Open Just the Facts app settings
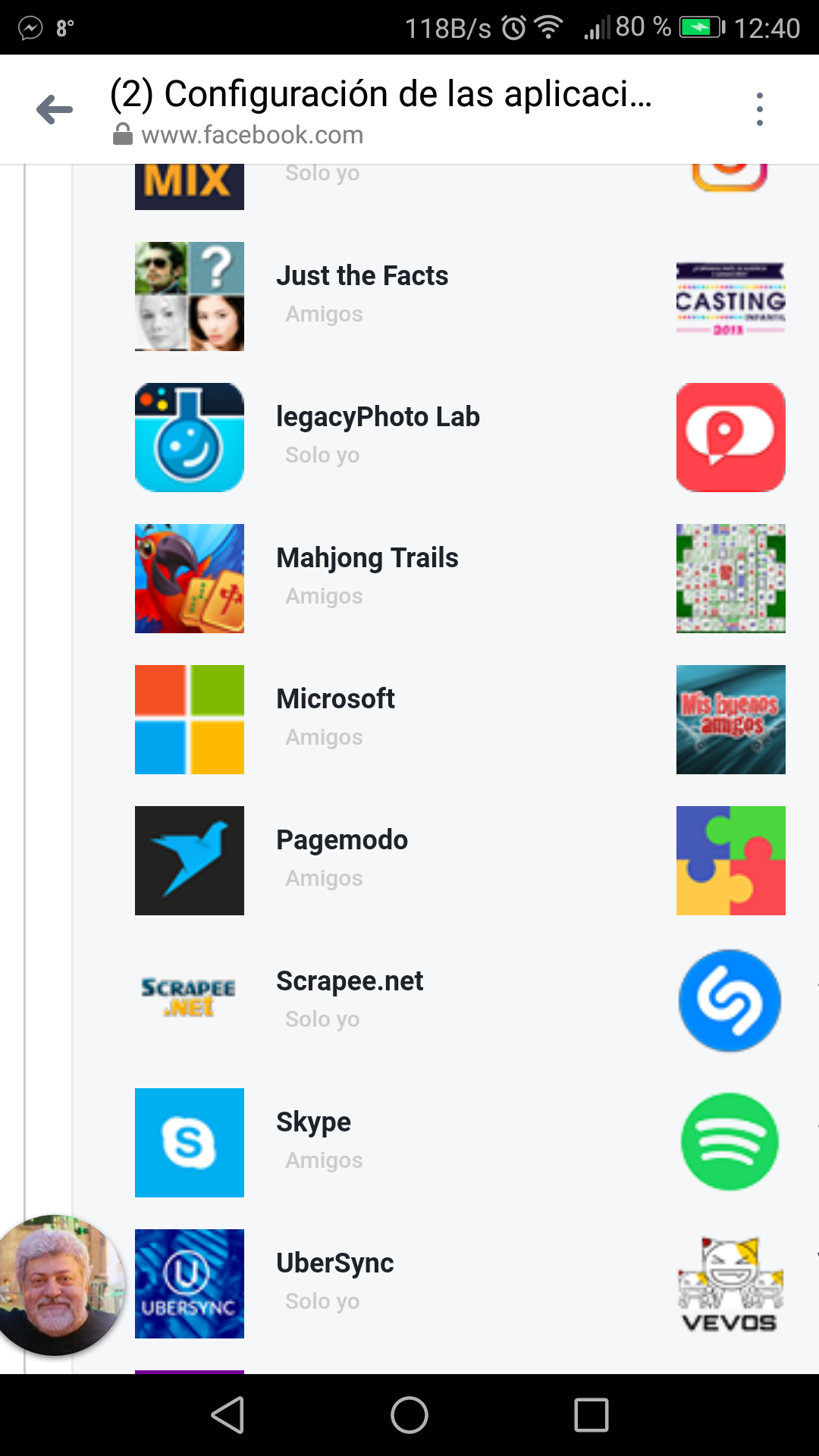The width and height of the screenshot is (819, 1456). 362,276
